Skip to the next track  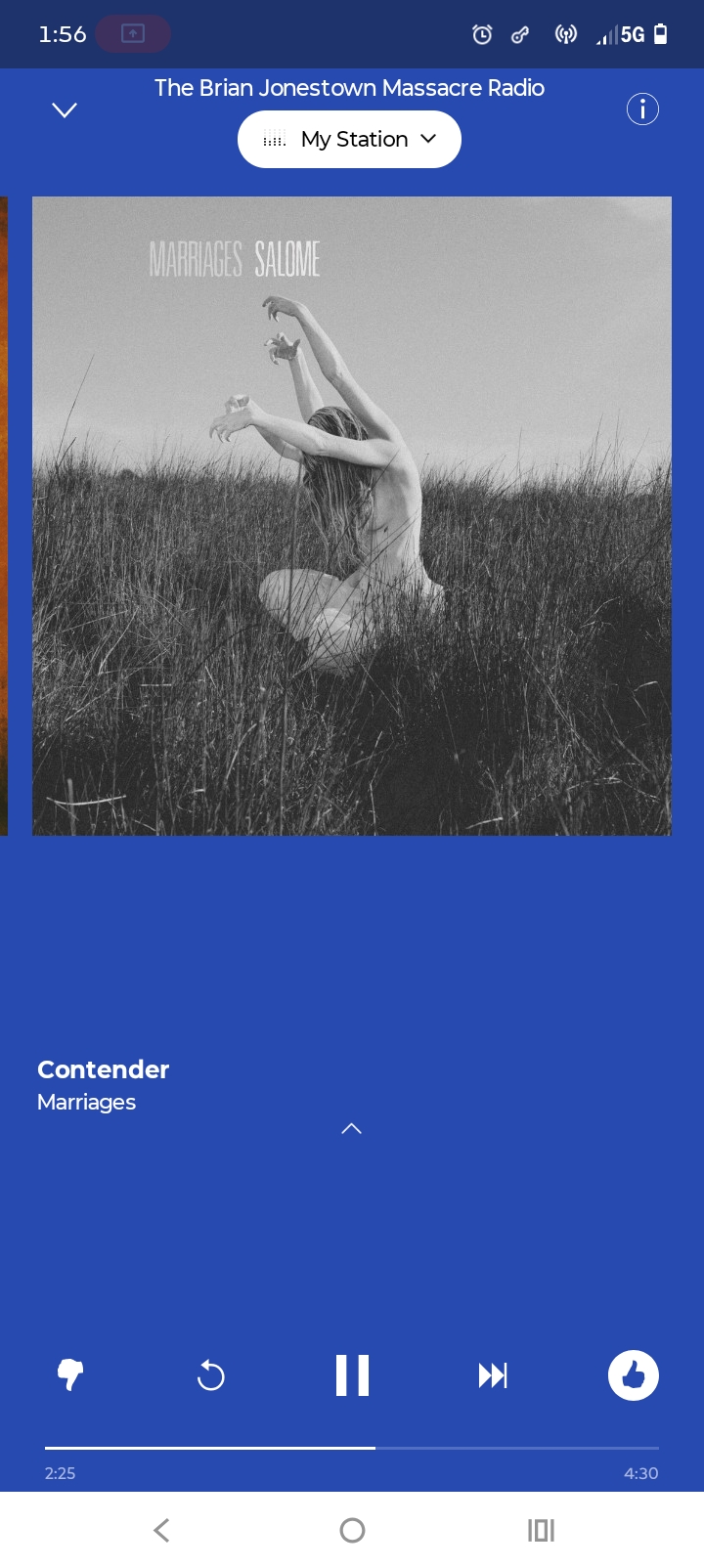tap(493, 1376)
